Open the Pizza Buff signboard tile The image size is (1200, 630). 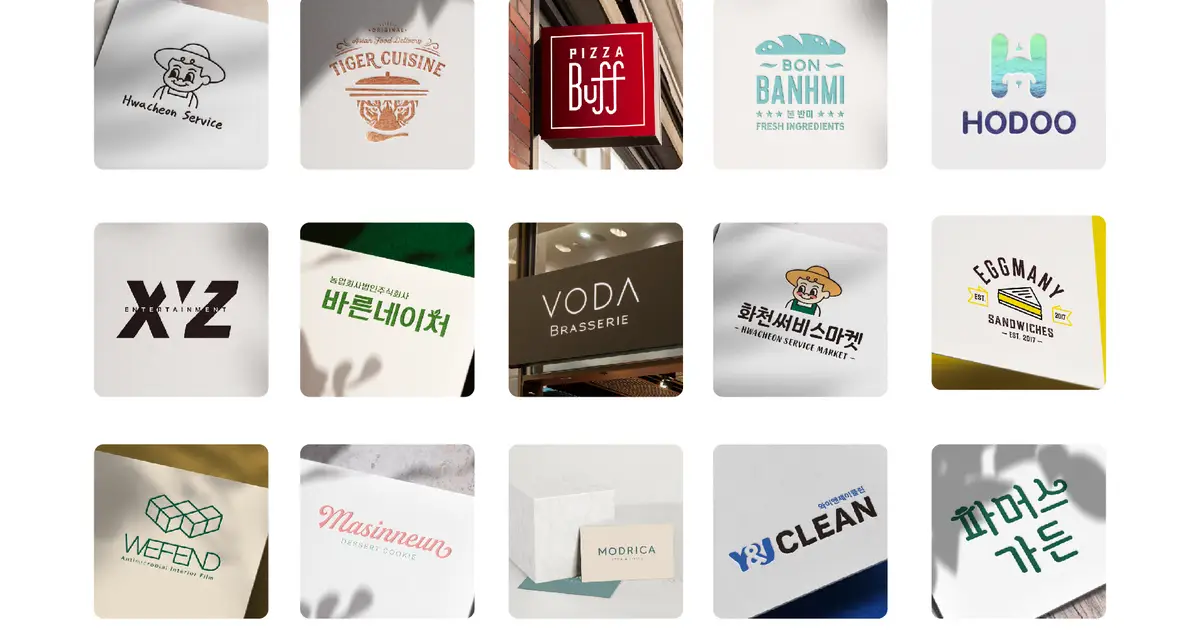pos(595,84)
